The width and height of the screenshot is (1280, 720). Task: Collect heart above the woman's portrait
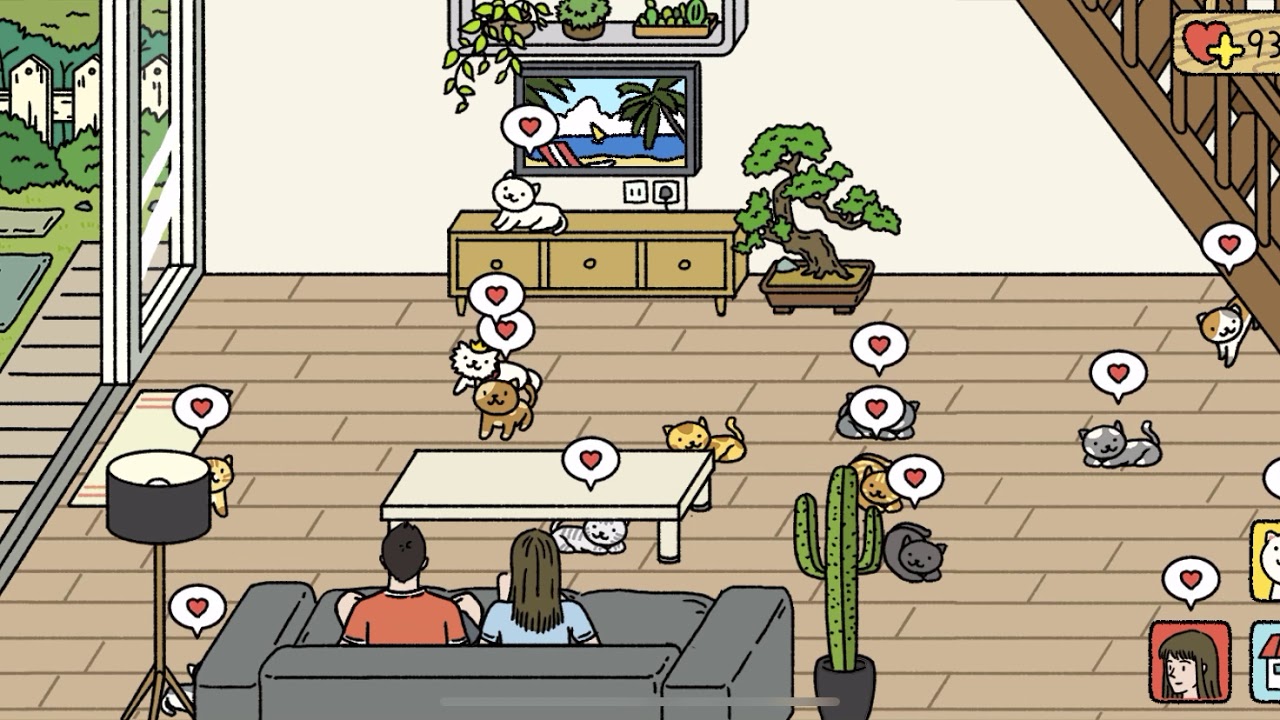1190,580
